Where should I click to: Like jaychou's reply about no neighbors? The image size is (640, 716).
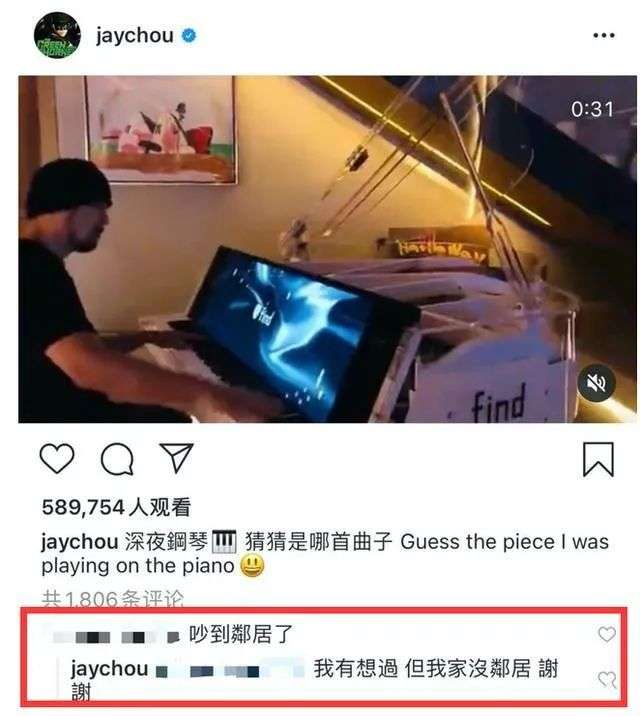[607, 679]
